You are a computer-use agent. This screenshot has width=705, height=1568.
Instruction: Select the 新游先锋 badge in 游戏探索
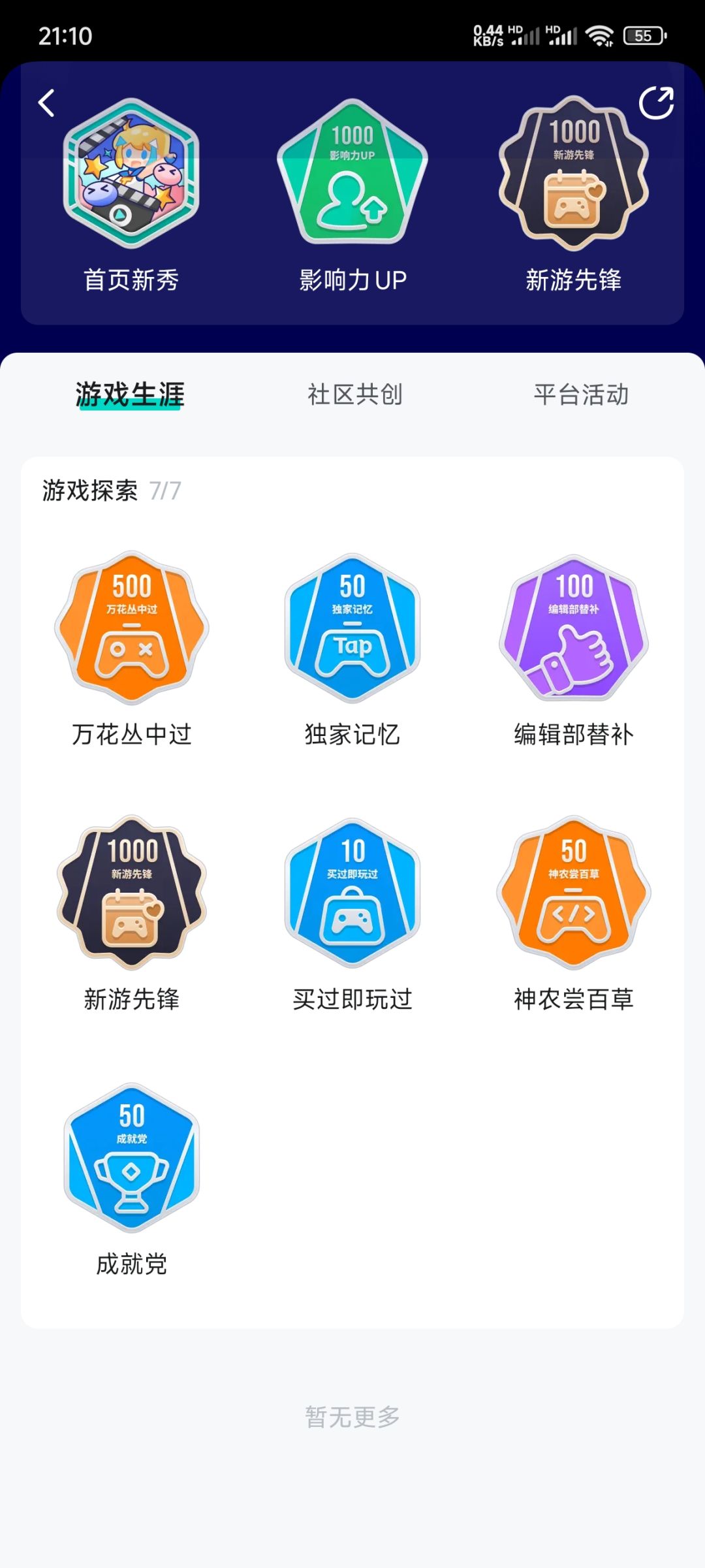point(131,895)
